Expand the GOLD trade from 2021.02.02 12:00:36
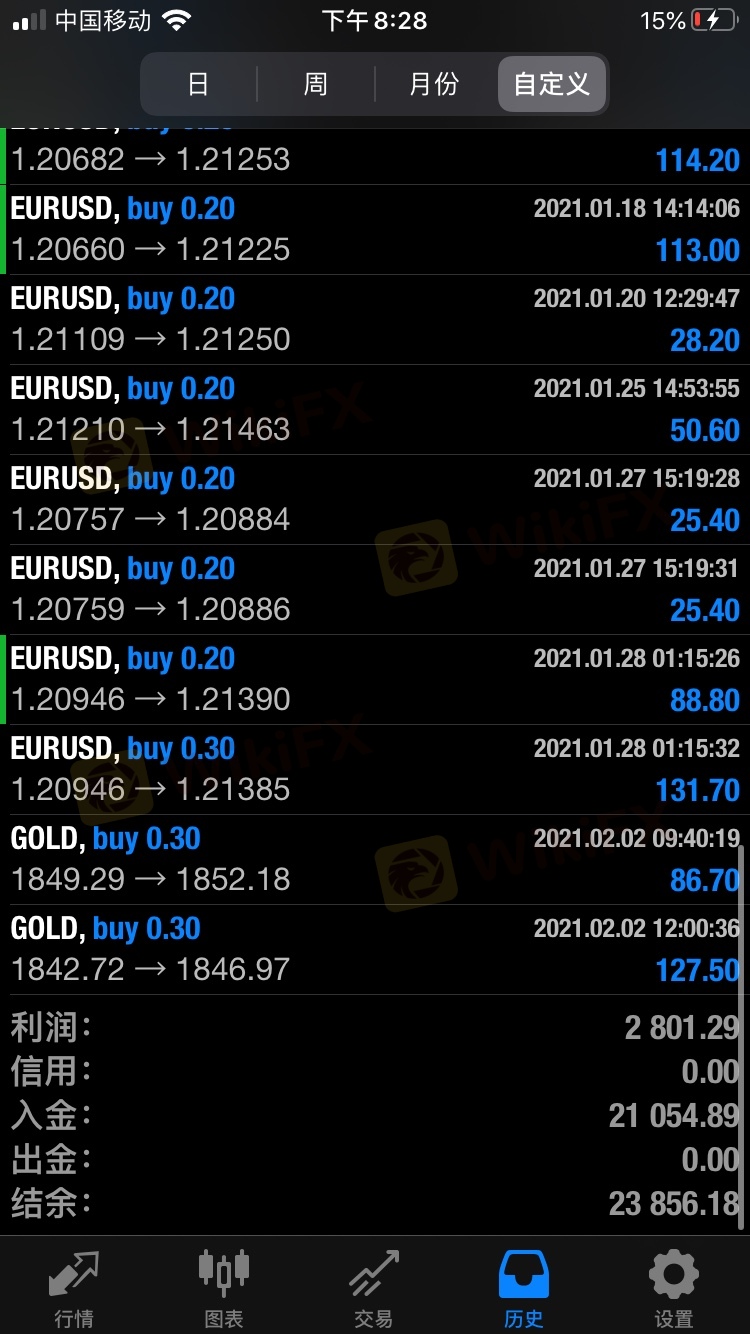The image size is (750, 1334). pos(375,950)
